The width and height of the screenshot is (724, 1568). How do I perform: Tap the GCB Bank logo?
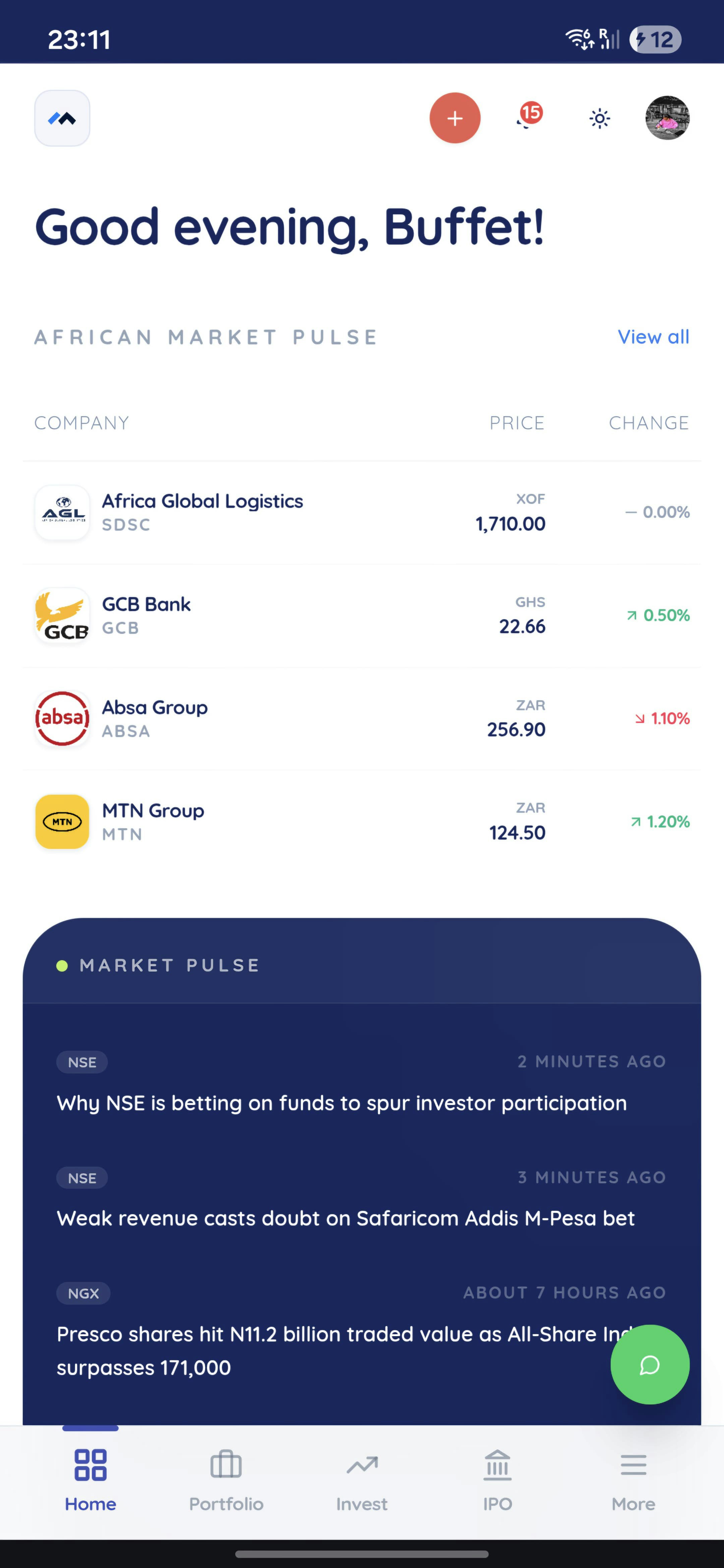62,615
